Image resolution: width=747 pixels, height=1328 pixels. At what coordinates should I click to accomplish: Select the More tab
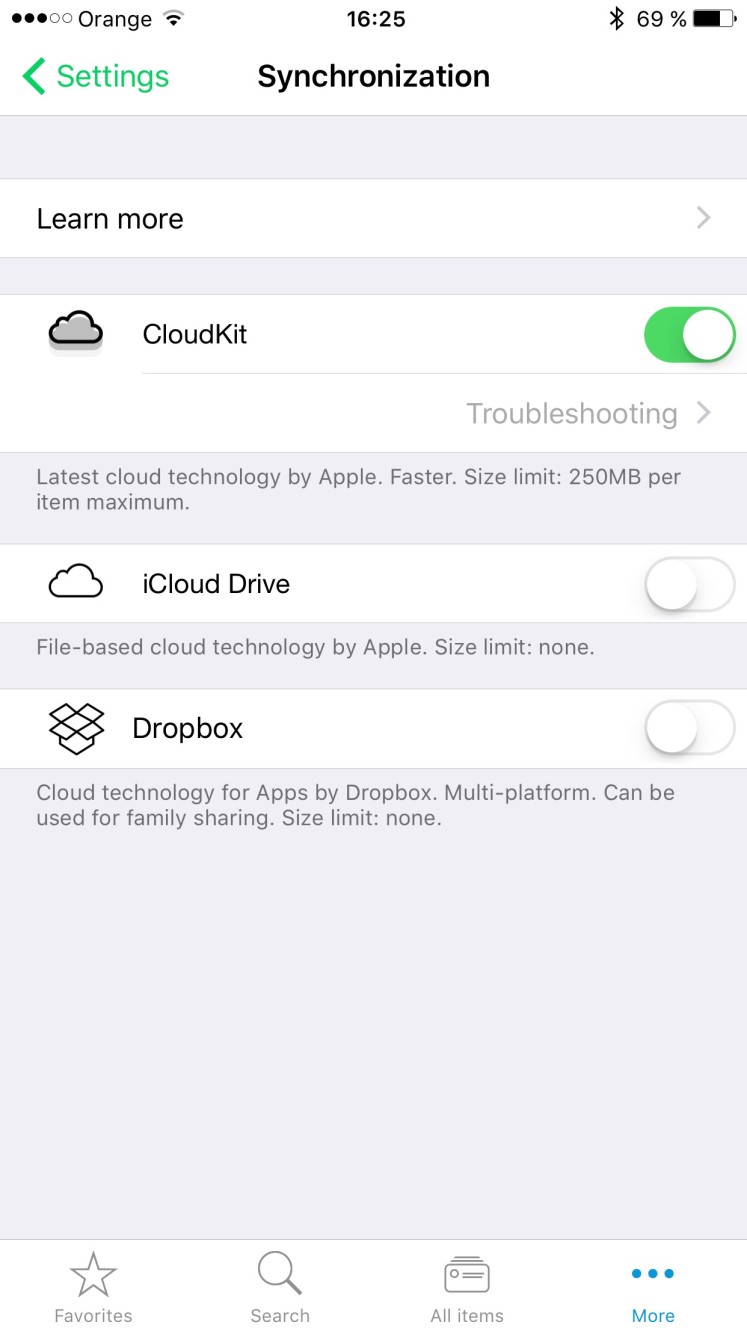click(653, 1286)
